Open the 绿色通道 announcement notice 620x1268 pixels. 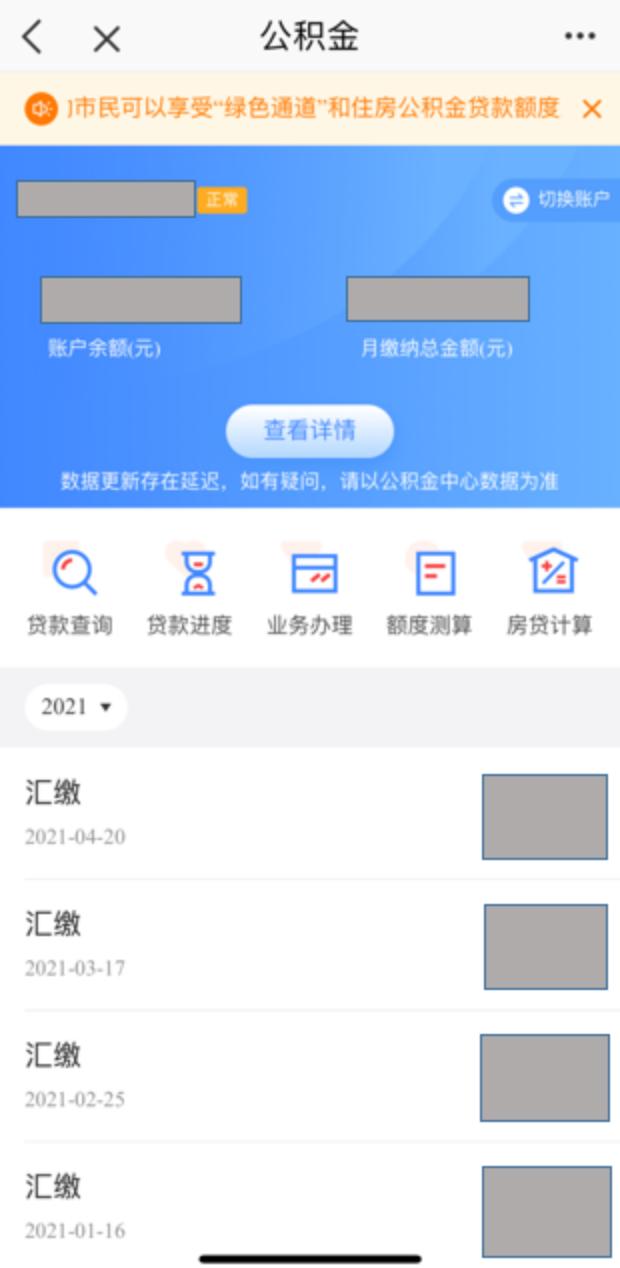[312, 108]
